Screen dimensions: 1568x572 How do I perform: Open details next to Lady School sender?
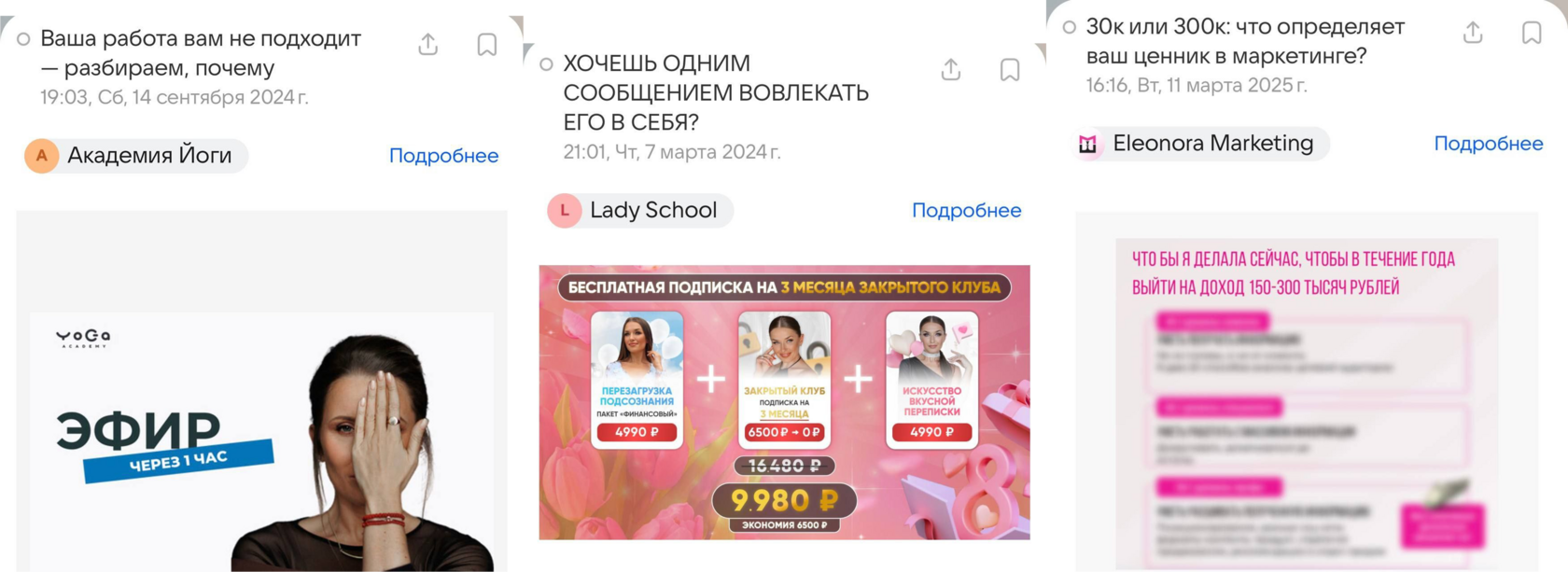tap(966, 211)
